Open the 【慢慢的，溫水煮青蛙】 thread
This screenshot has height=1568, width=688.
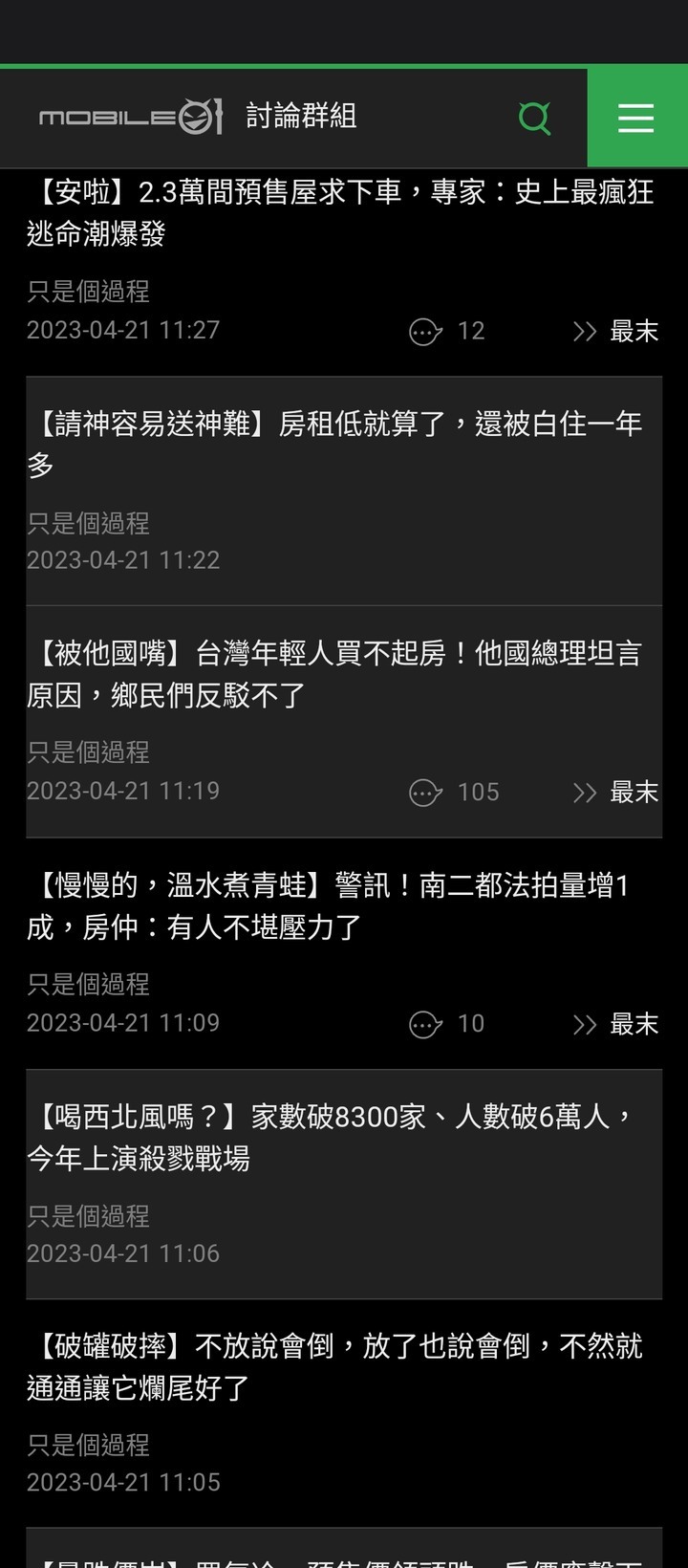point(330,905)
